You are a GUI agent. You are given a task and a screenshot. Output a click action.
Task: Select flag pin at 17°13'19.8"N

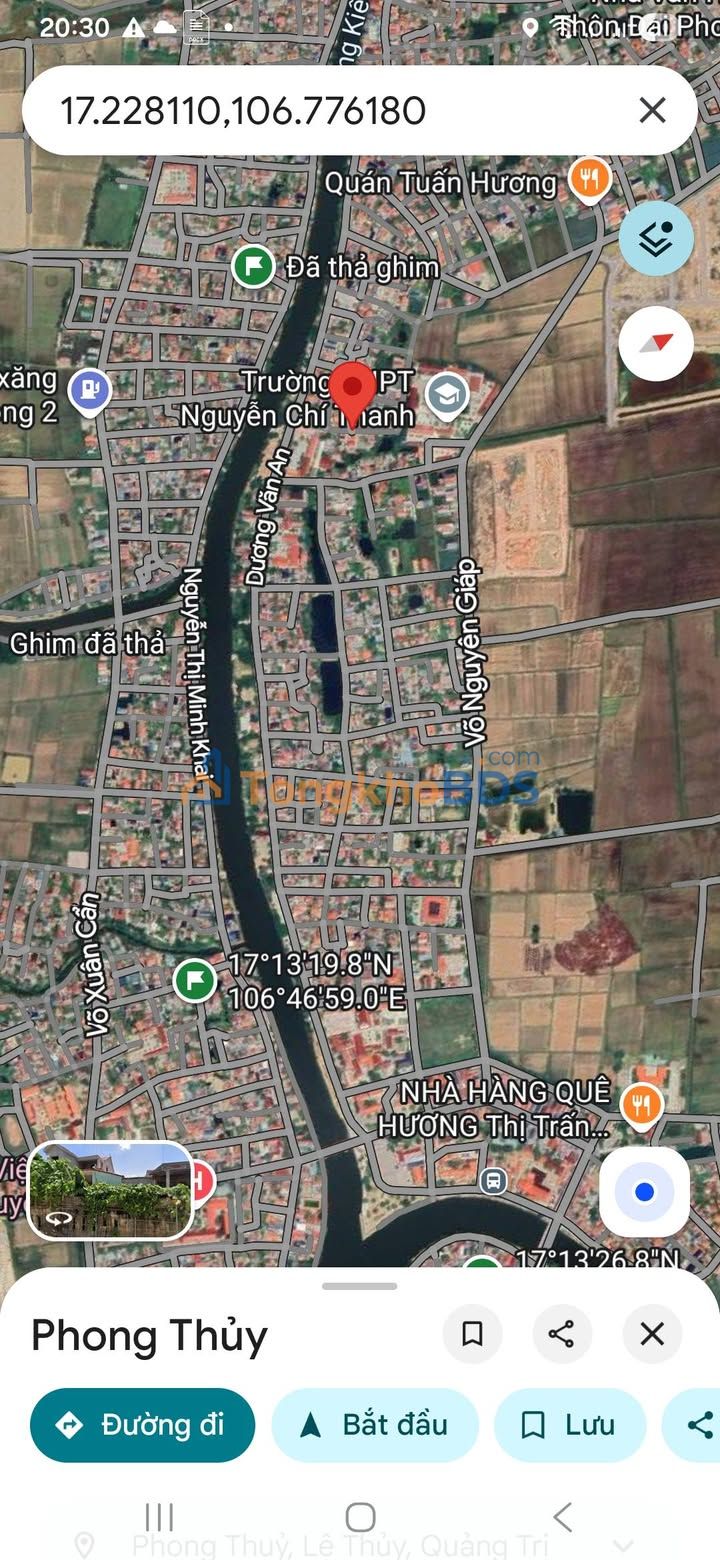pos(195,980)
